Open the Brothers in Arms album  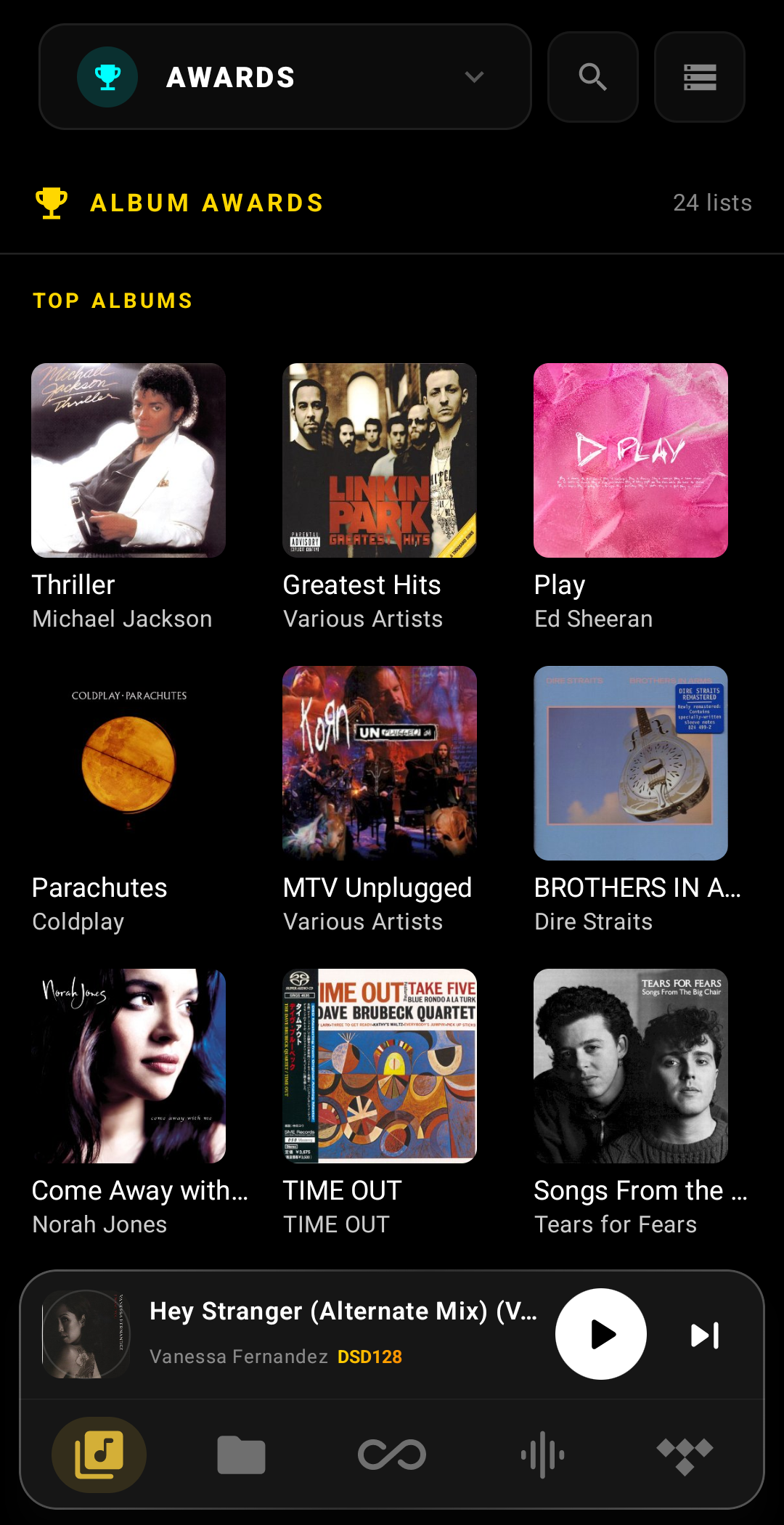(x=631, y=763)
